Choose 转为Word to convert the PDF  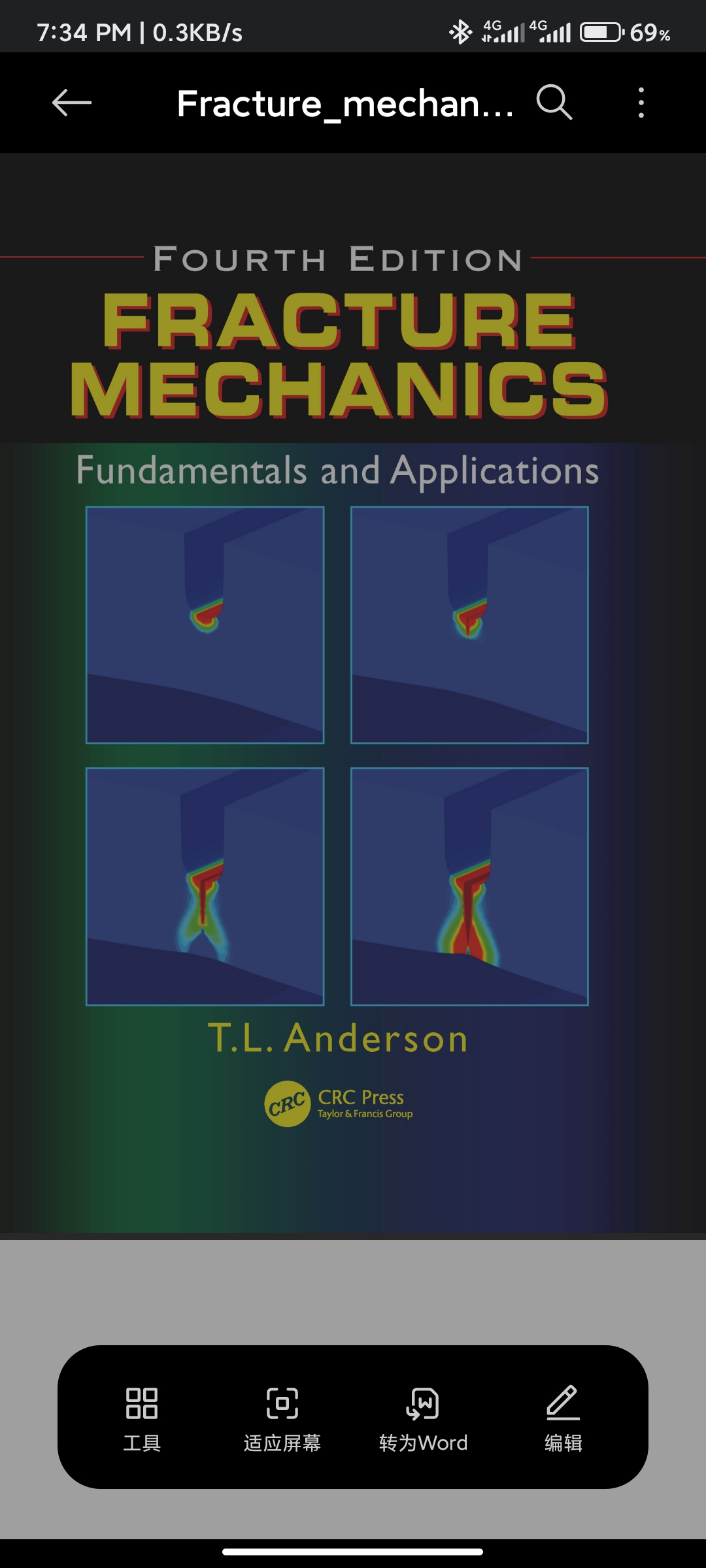(423, 1416)
